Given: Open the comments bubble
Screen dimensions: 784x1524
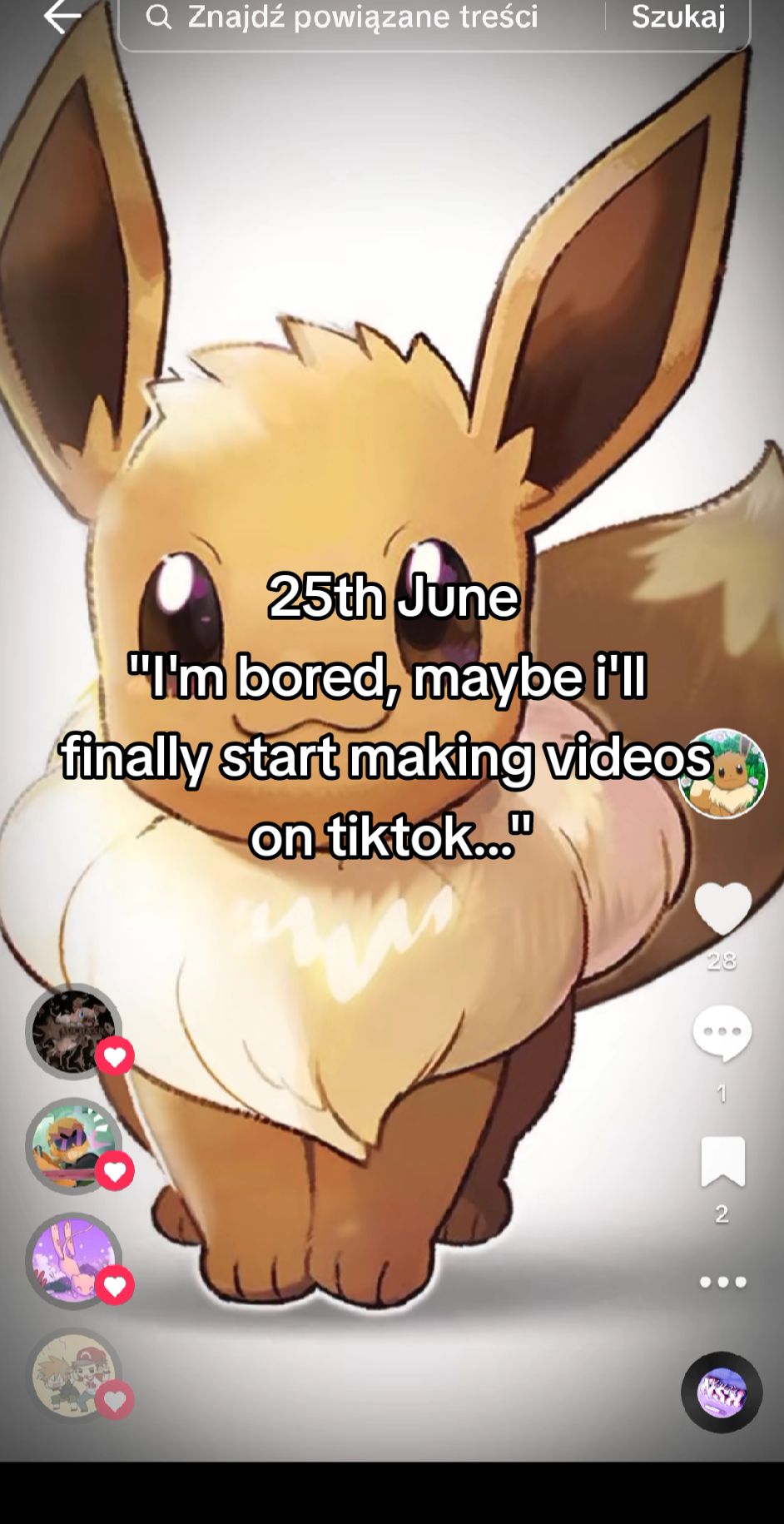Looking at the screenshot, I should click(x=722, y=1032).
